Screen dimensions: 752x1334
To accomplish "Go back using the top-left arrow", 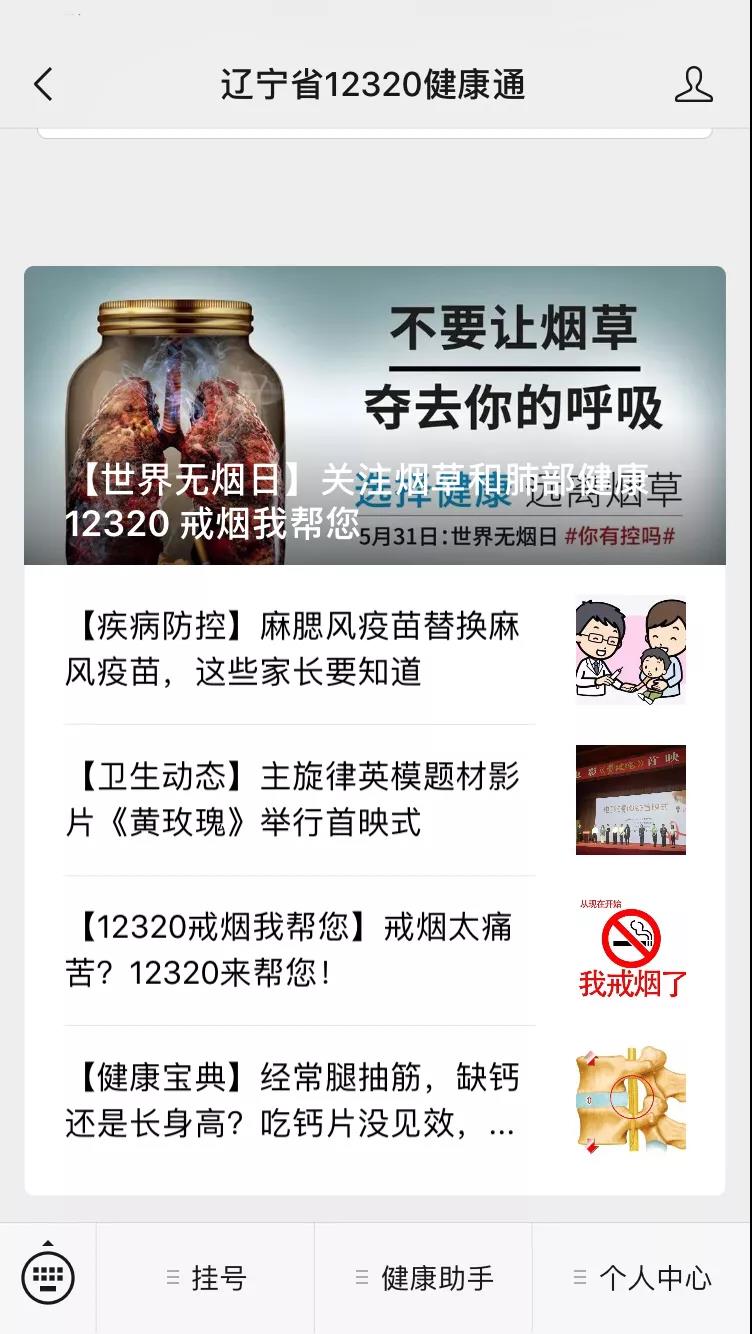I will coord(43,85).
